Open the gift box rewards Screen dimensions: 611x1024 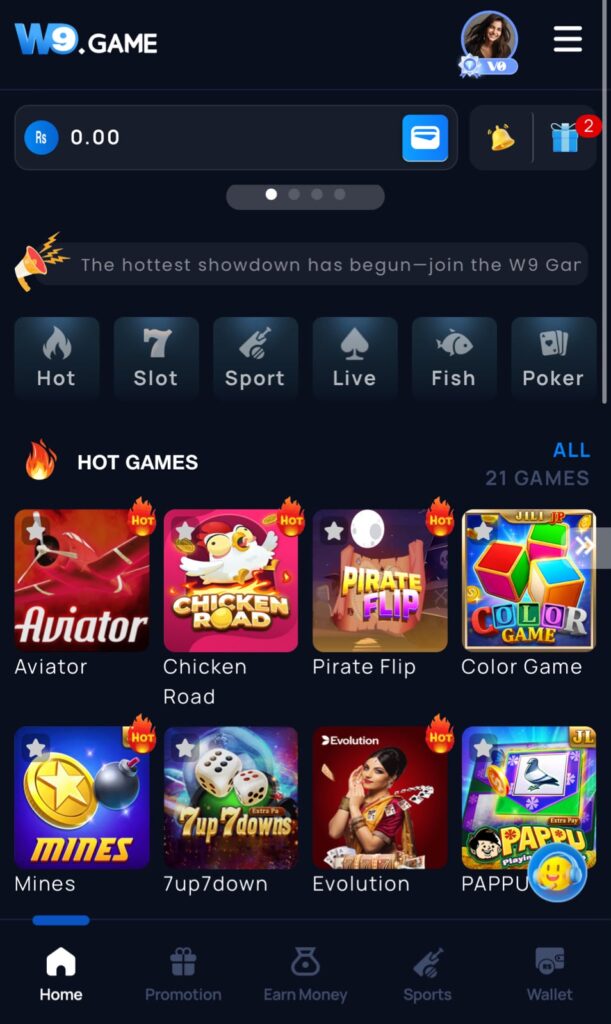coord(565,138)
